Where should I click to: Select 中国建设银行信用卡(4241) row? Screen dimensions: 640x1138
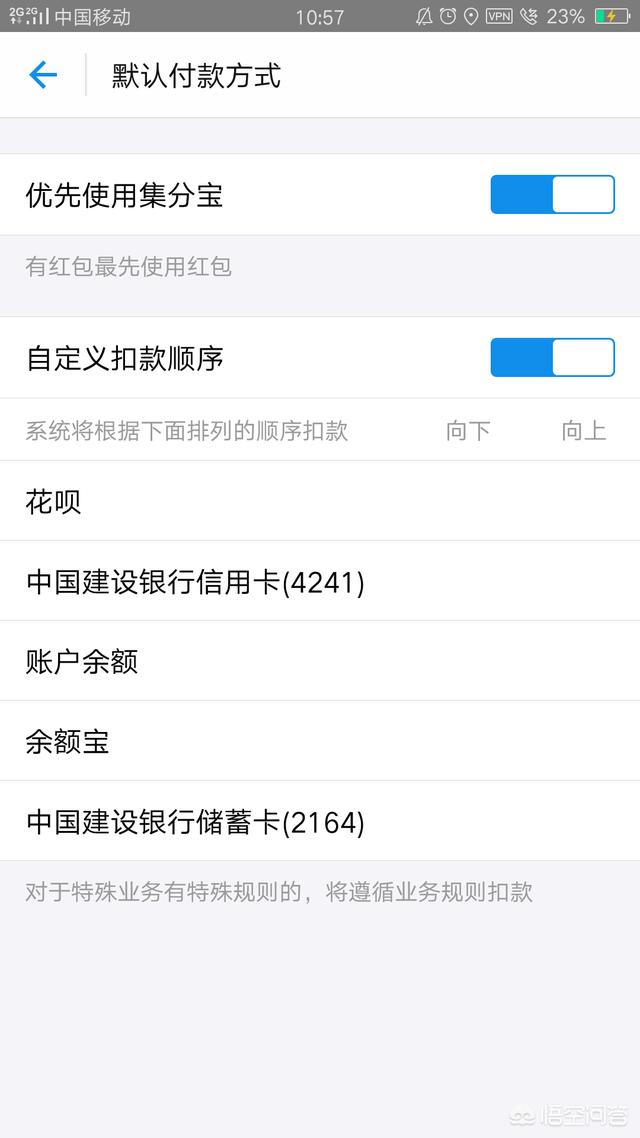[x=320, y=581]
